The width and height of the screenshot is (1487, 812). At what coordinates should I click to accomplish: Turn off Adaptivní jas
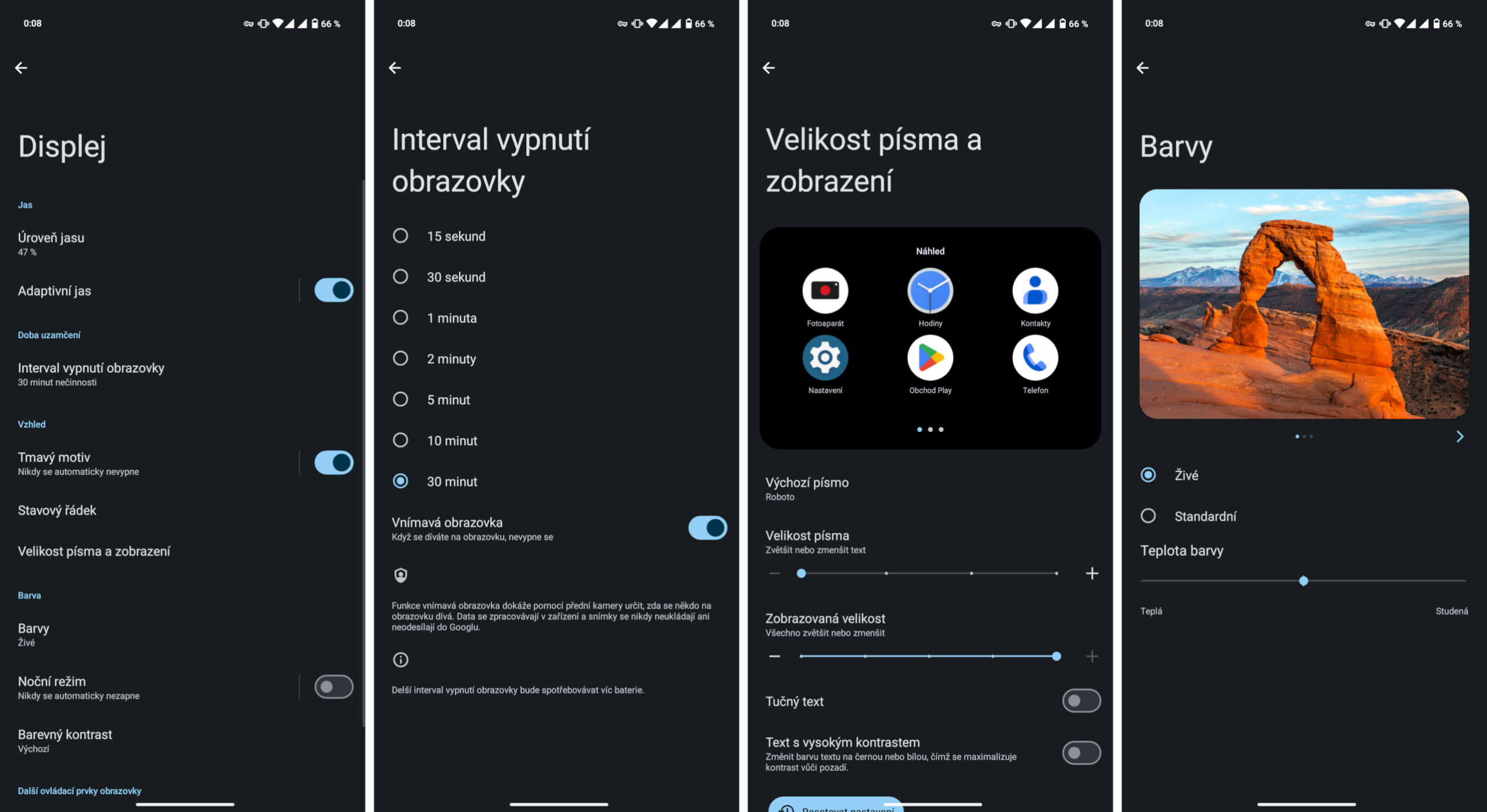pos(333,290)
